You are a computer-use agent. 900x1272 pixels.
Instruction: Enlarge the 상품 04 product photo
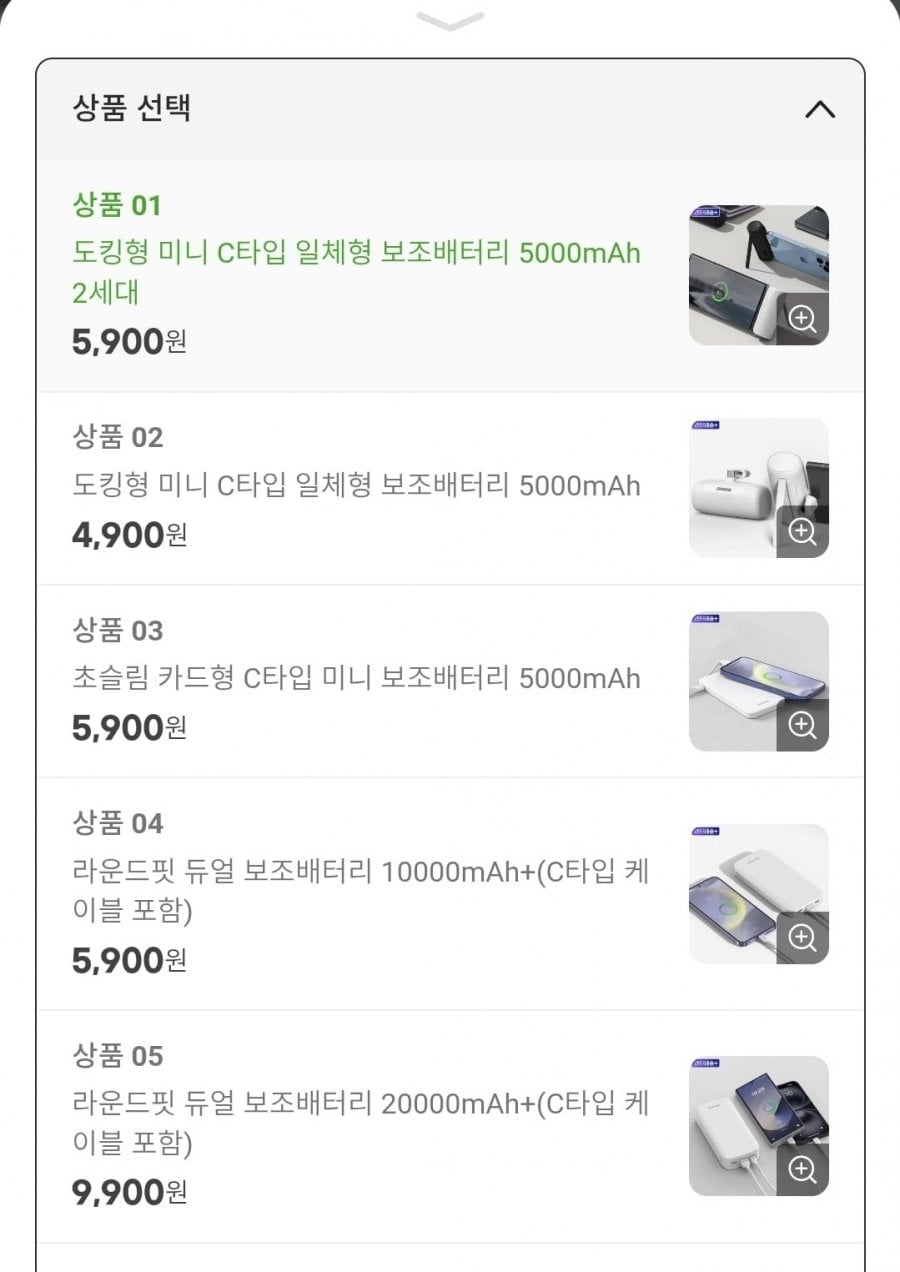point(802,937)
